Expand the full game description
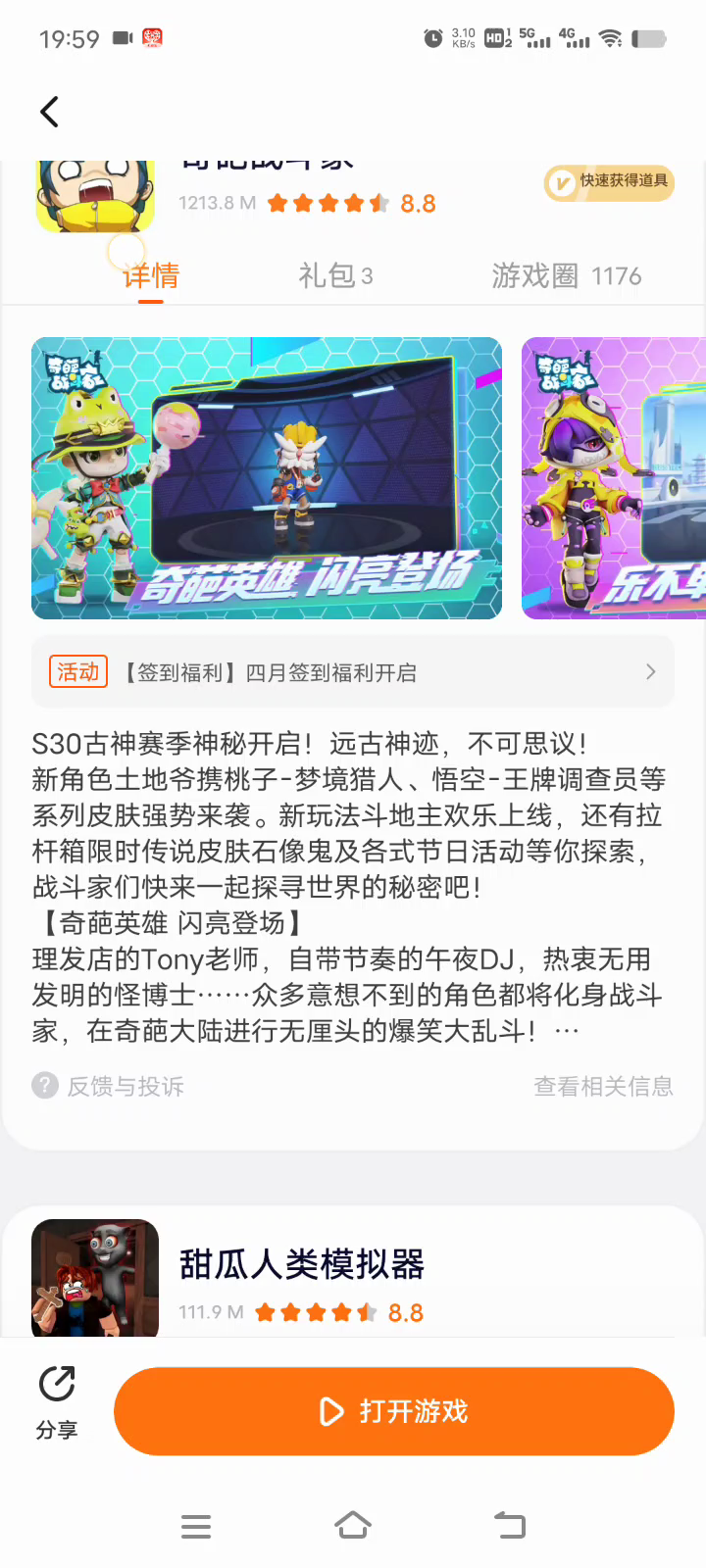 [566, 1031]
